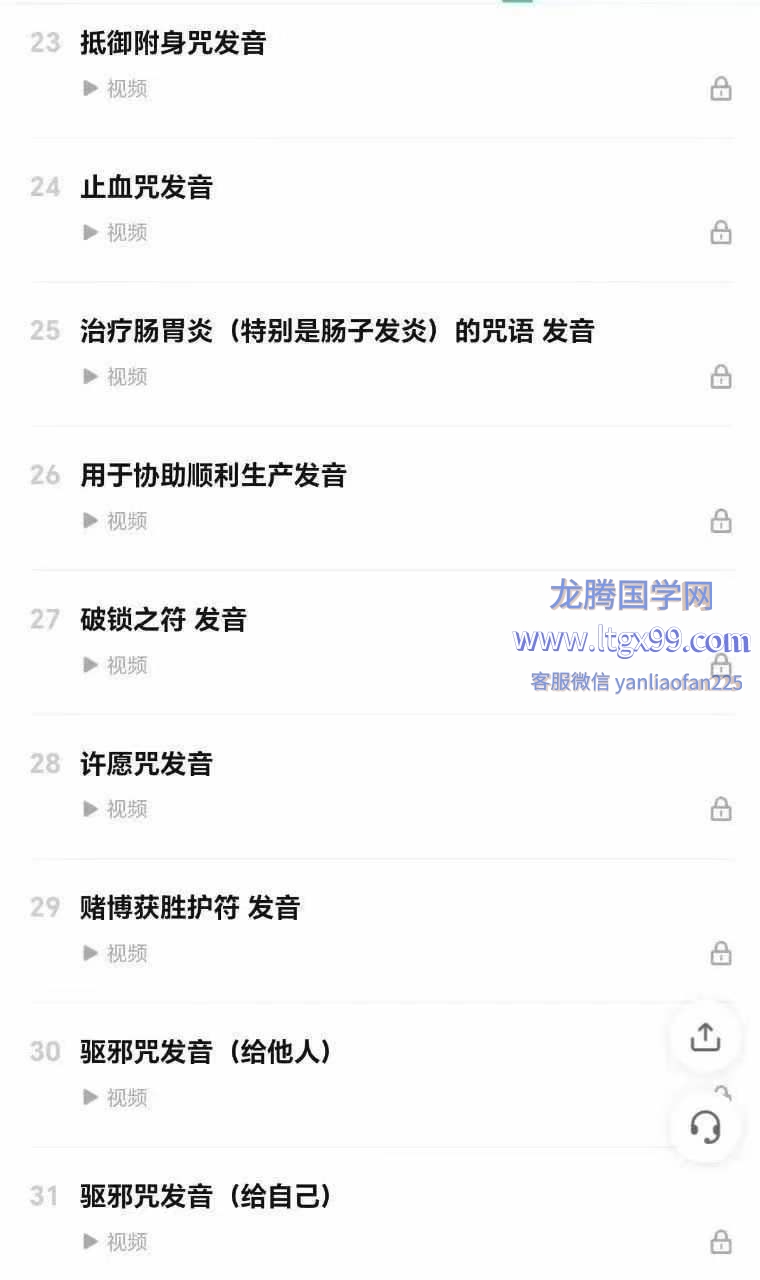Open lesson 30 驱邪咒发音（给他人）

[x=206, y=1052]
